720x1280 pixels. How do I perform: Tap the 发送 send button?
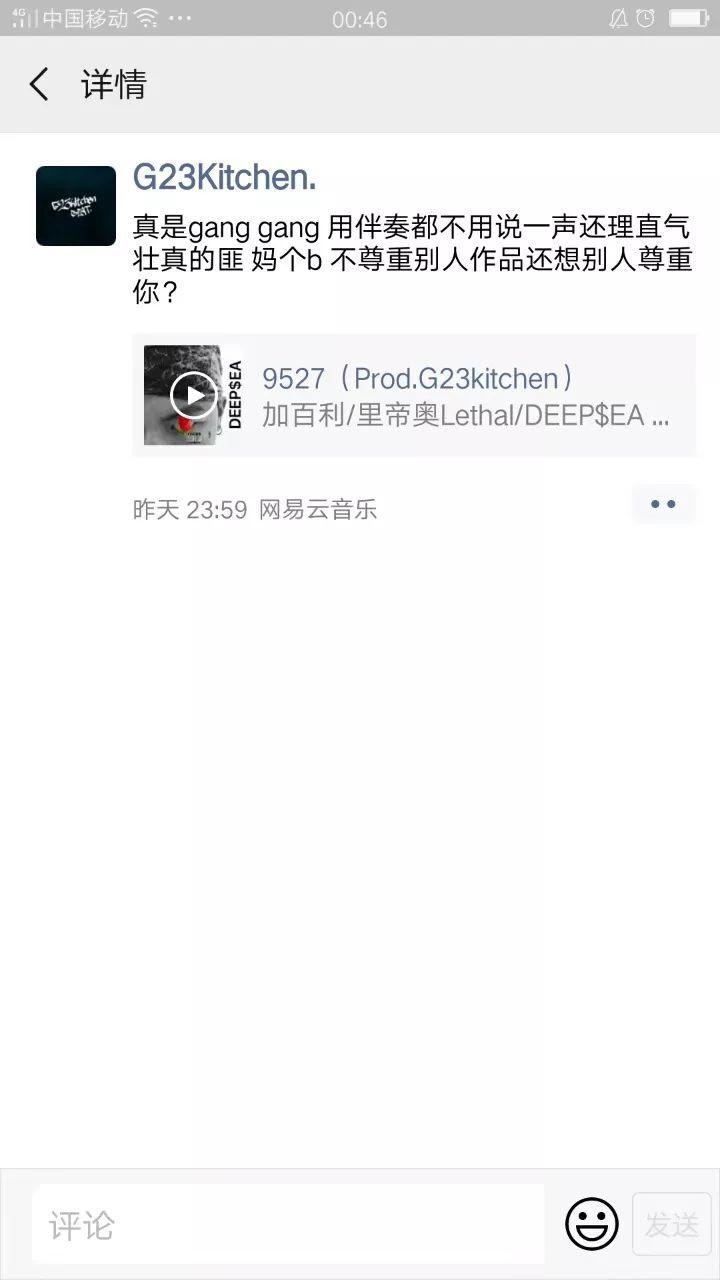coord(672,1222)
